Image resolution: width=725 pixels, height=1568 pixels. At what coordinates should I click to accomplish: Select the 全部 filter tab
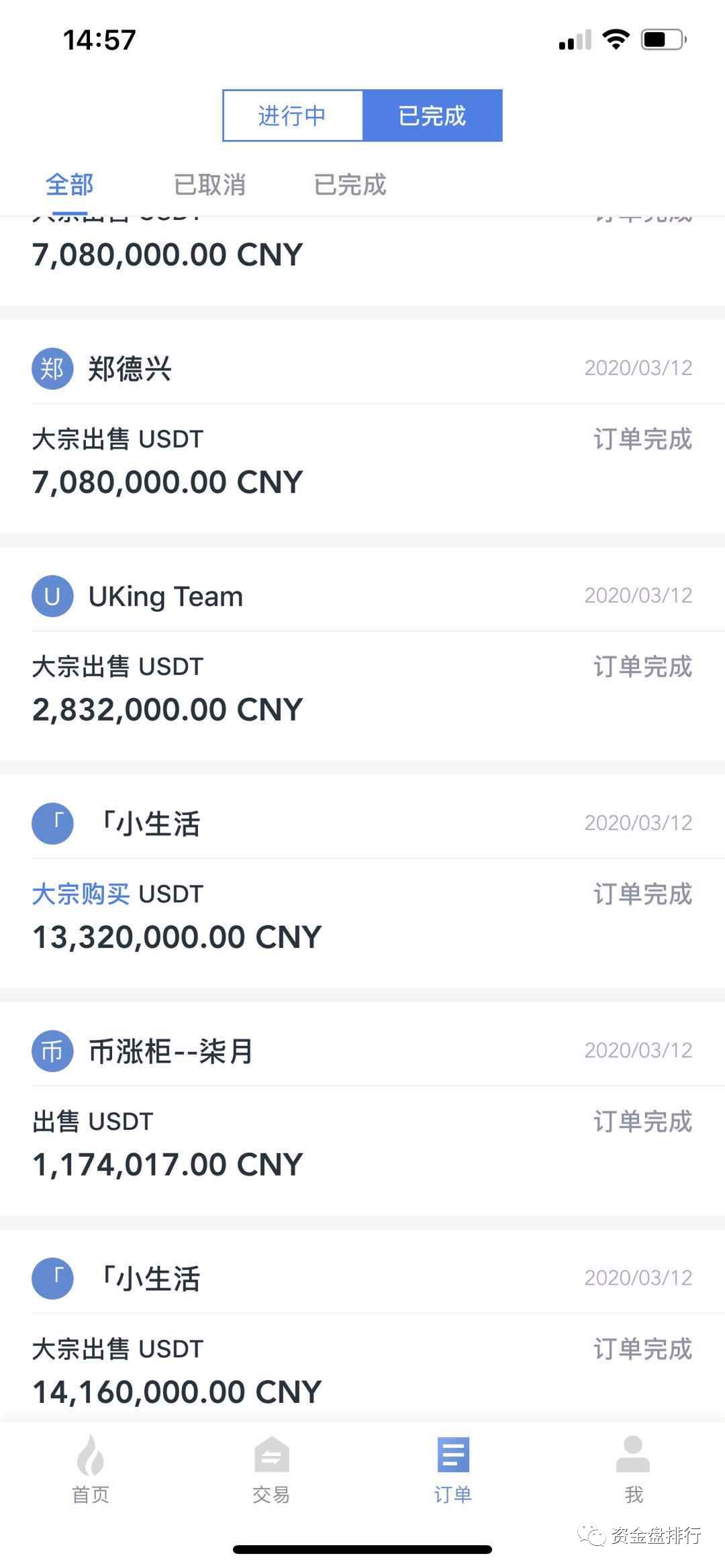[68, 184]
